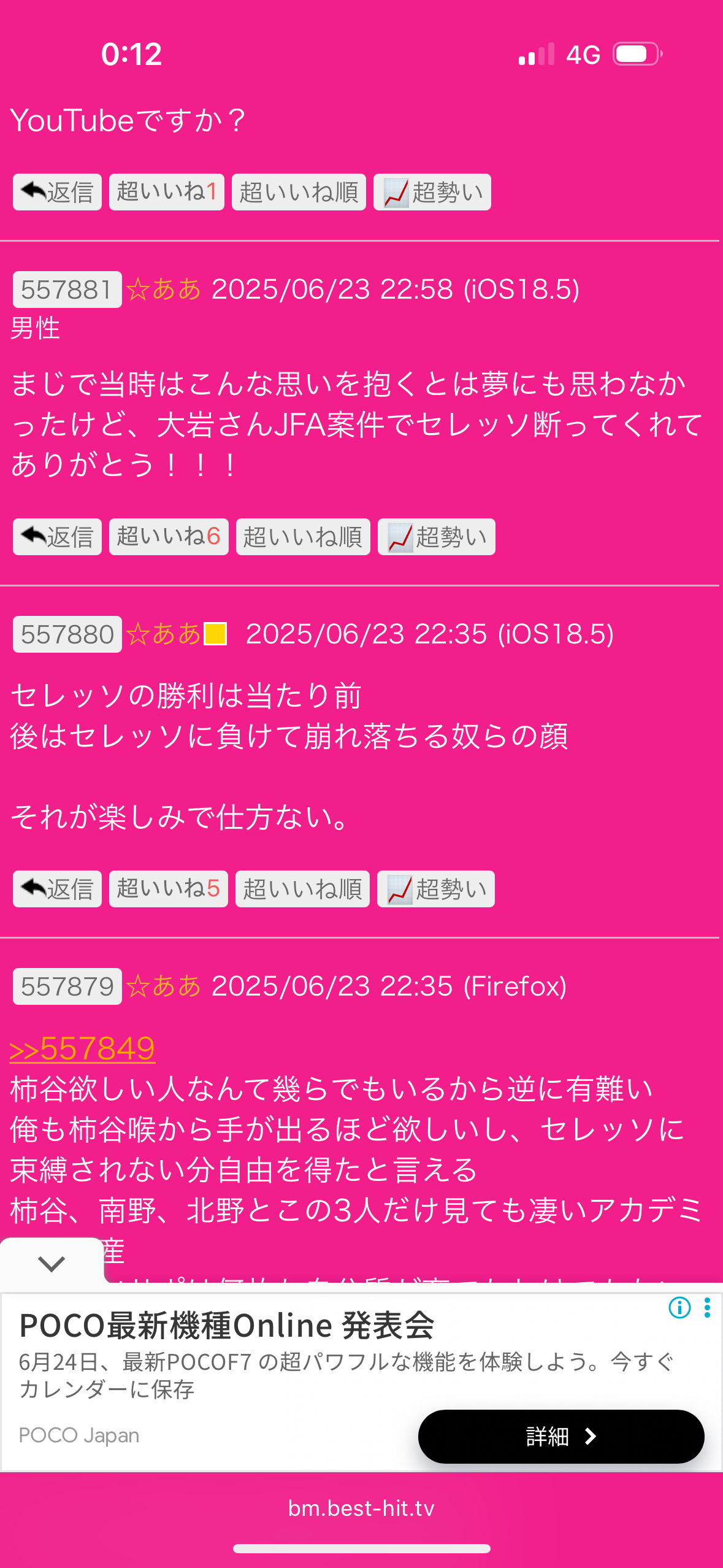Tap the bm.best-hit.tv address bar

click(x=361, y=1508)
